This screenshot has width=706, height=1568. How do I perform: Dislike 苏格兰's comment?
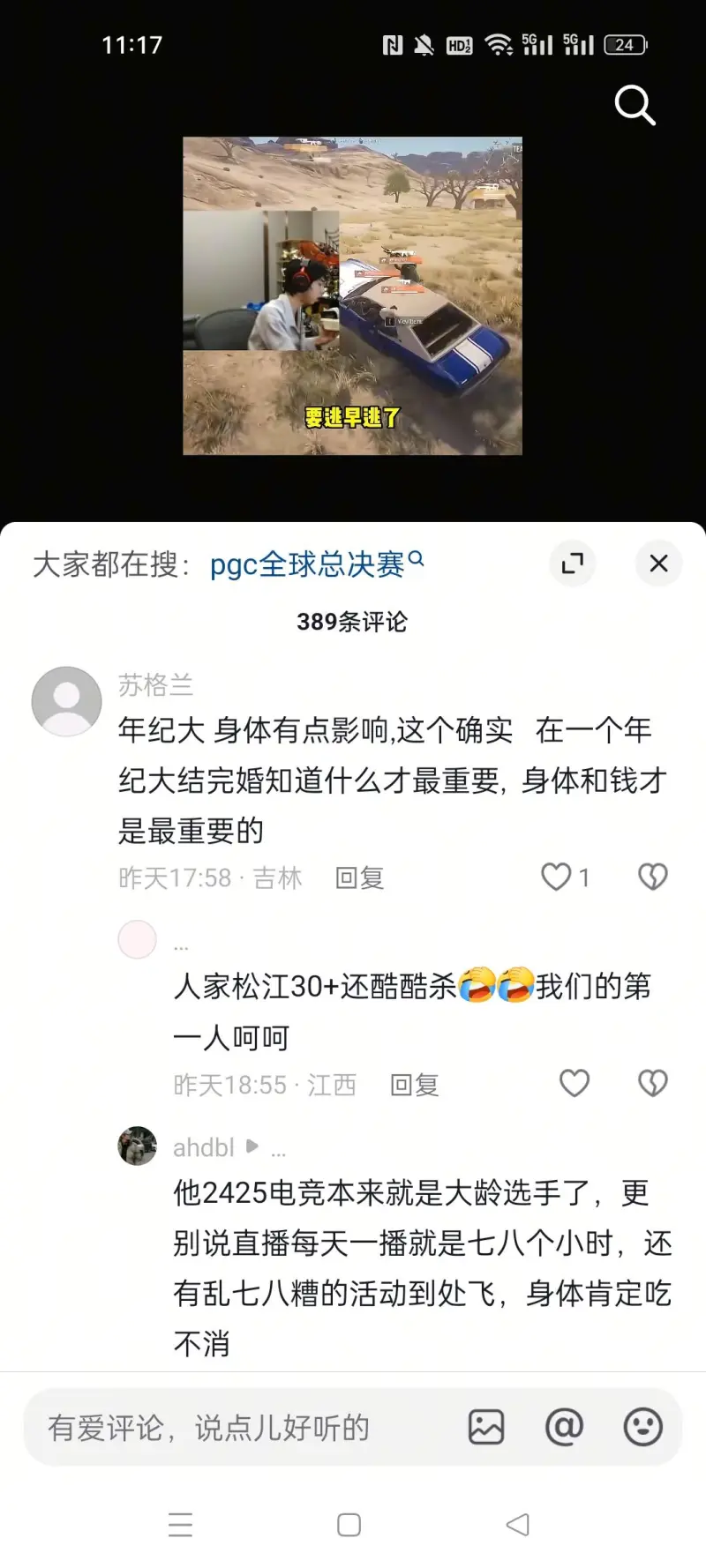pos(652,877)
